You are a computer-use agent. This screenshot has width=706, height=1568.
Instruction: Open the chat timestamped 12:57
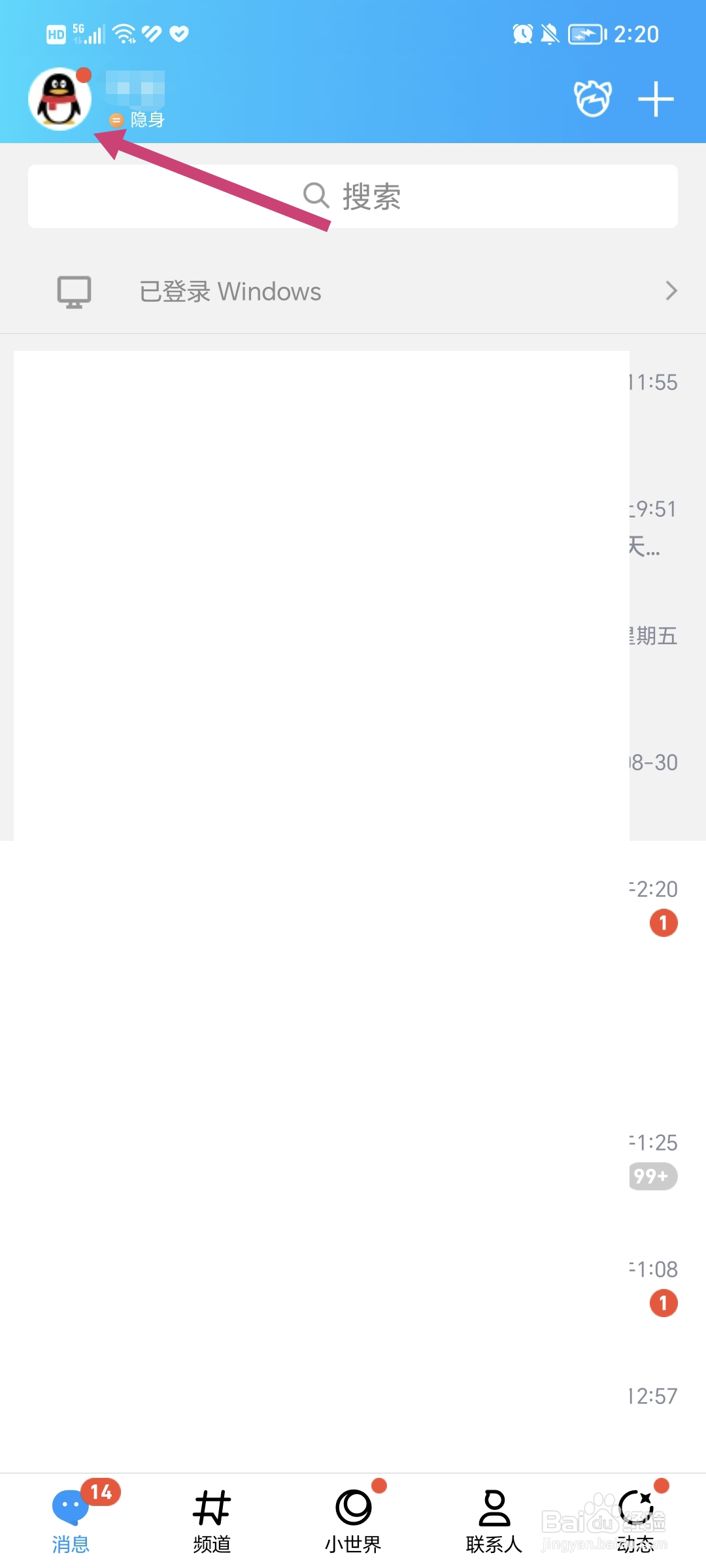pyautogui.click(x=353, y=1411)
